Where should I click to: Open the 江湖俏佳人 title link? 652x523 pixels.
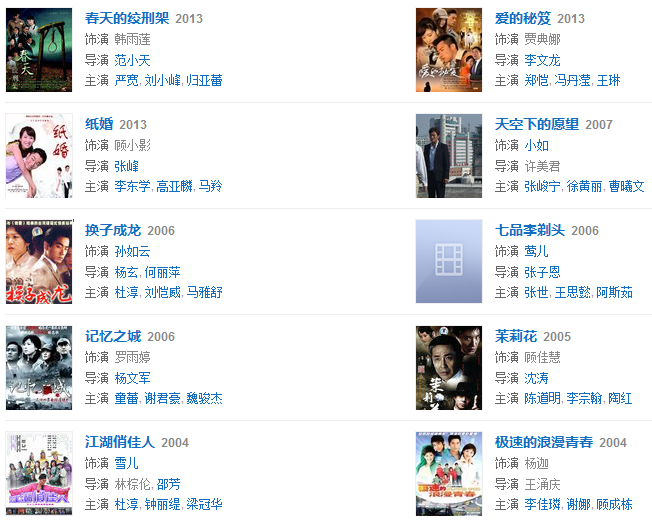(x=120, y=442)
